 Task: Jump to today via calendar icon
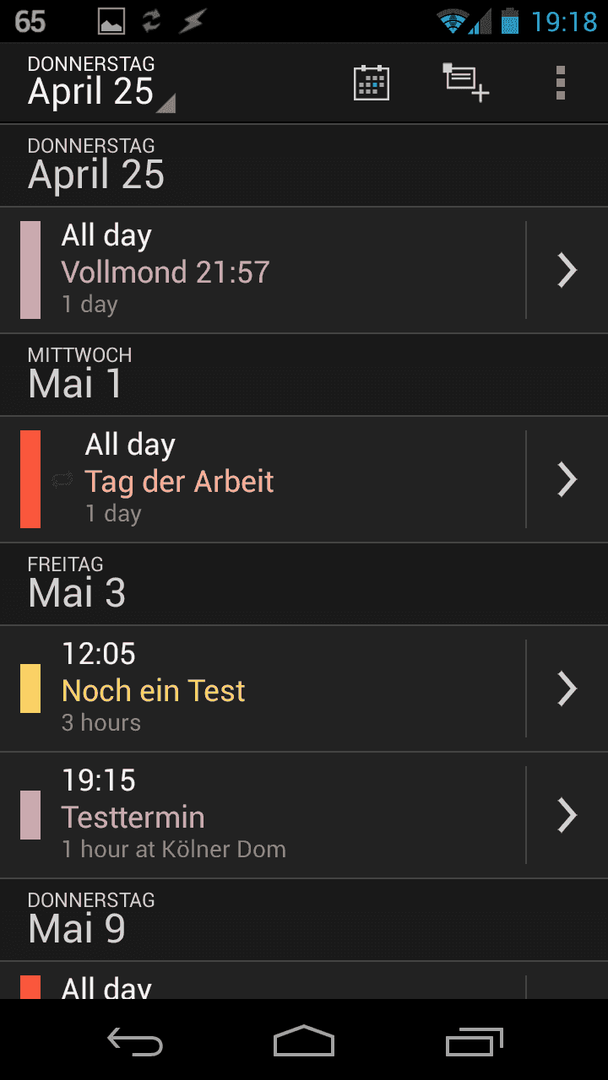coord(372,83)
